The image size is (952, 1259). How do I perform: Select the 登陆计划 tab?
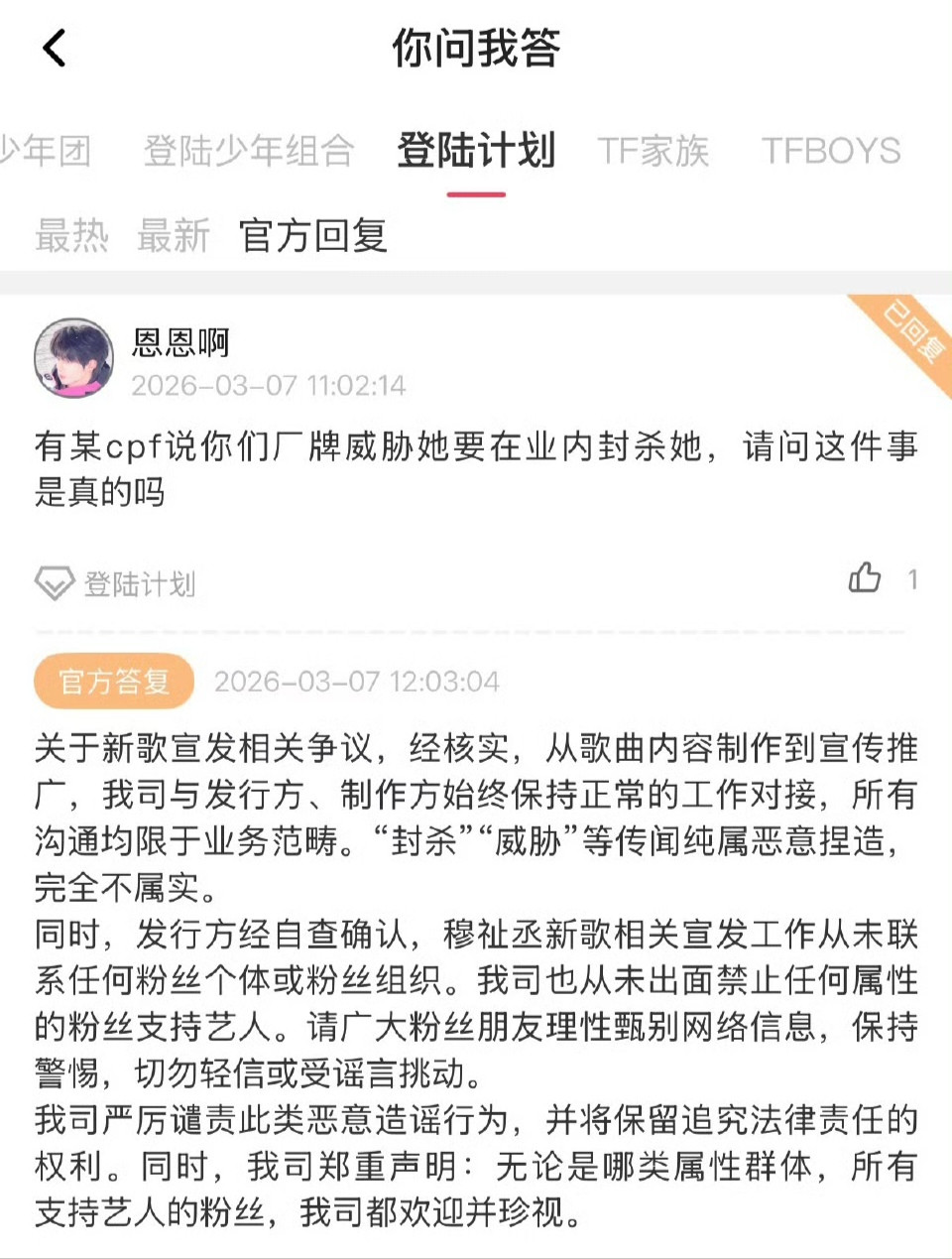(x=476, y=151)
